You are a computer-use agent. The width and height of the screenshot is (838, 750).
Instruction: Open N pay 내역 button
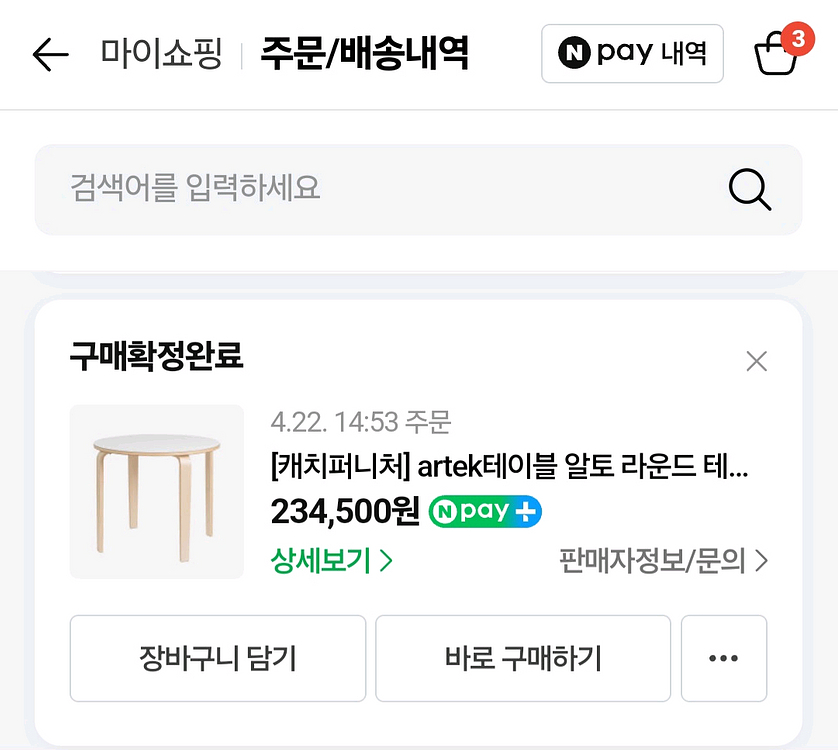point(632,53)
